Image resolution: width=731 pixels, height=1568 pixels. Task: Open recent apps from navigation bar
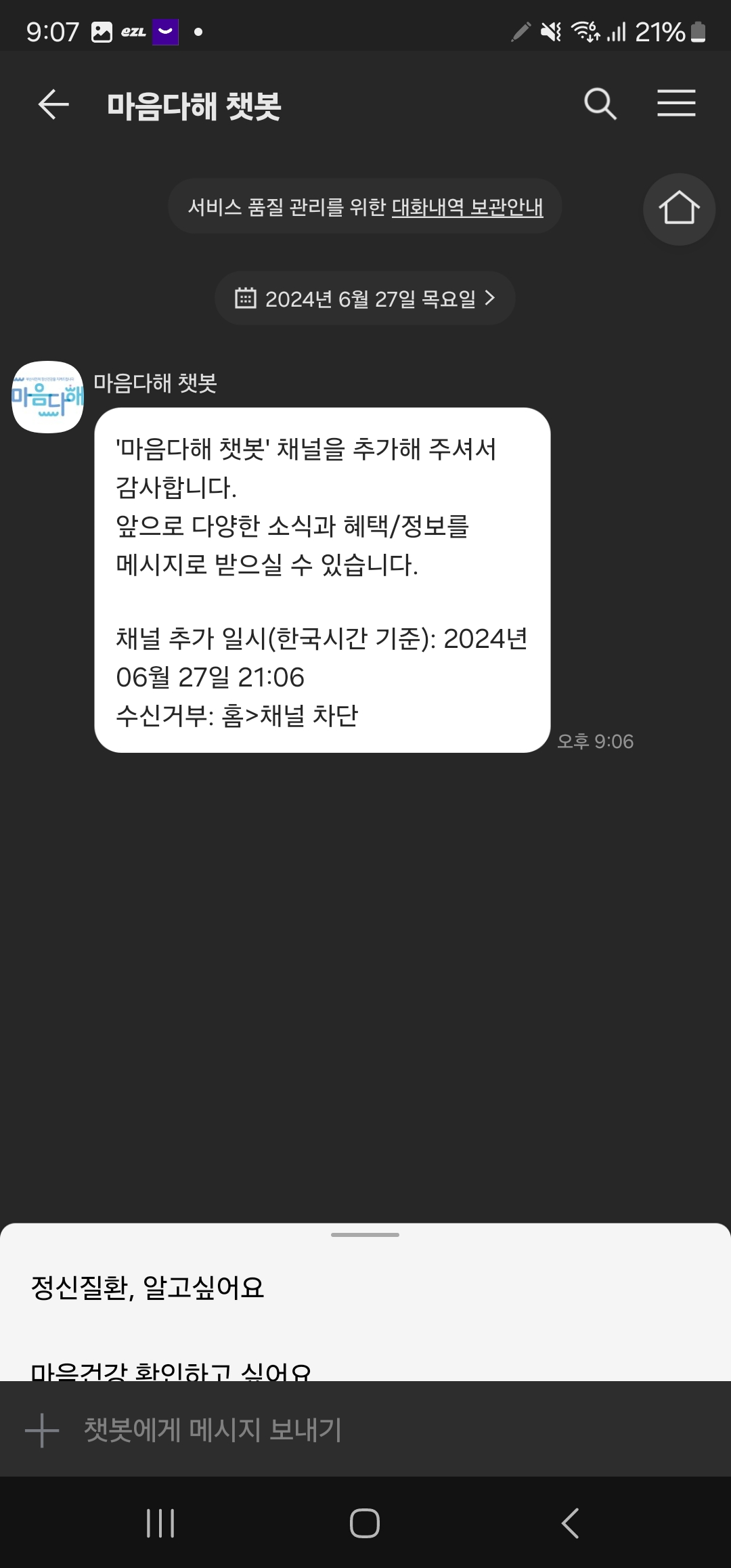click(x=160, y=1523)
